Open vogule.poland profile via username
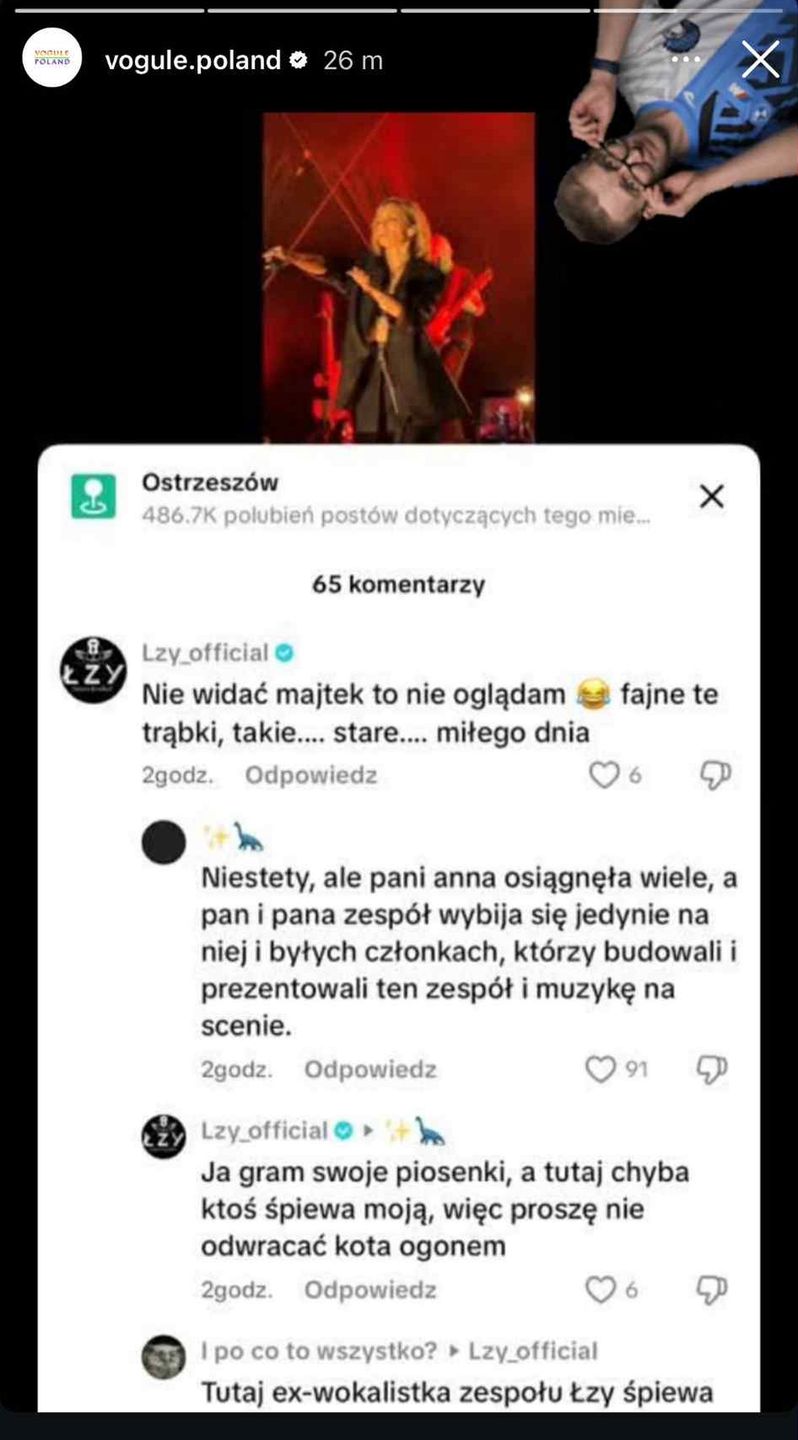The height and width of the screenshot is (1440, 798). pyautogui.click(x=193, y=60)
